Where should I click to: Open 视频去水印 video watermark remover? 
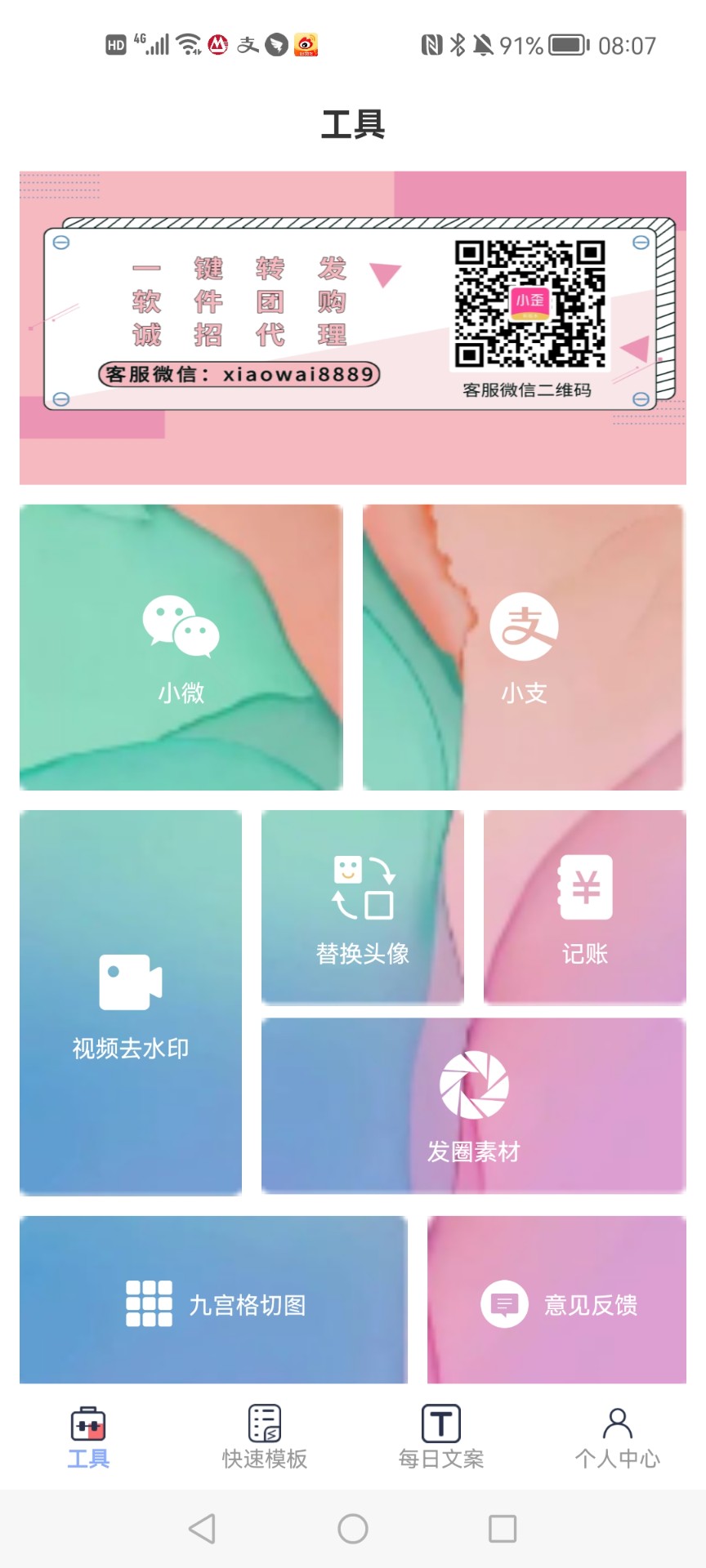(x=131, y=1003)
